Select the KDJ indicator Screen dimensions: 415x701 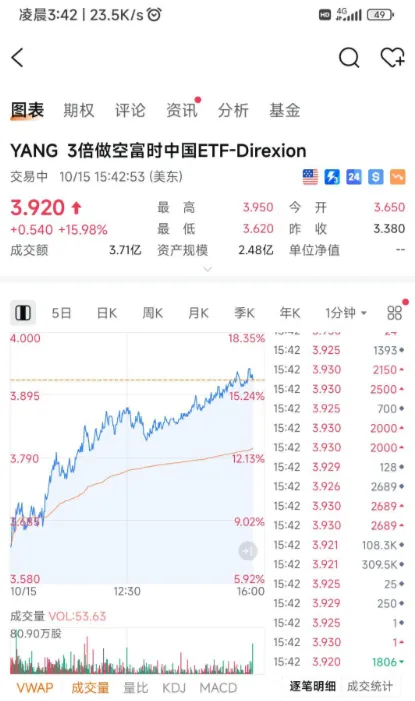(x=174, y=688)
